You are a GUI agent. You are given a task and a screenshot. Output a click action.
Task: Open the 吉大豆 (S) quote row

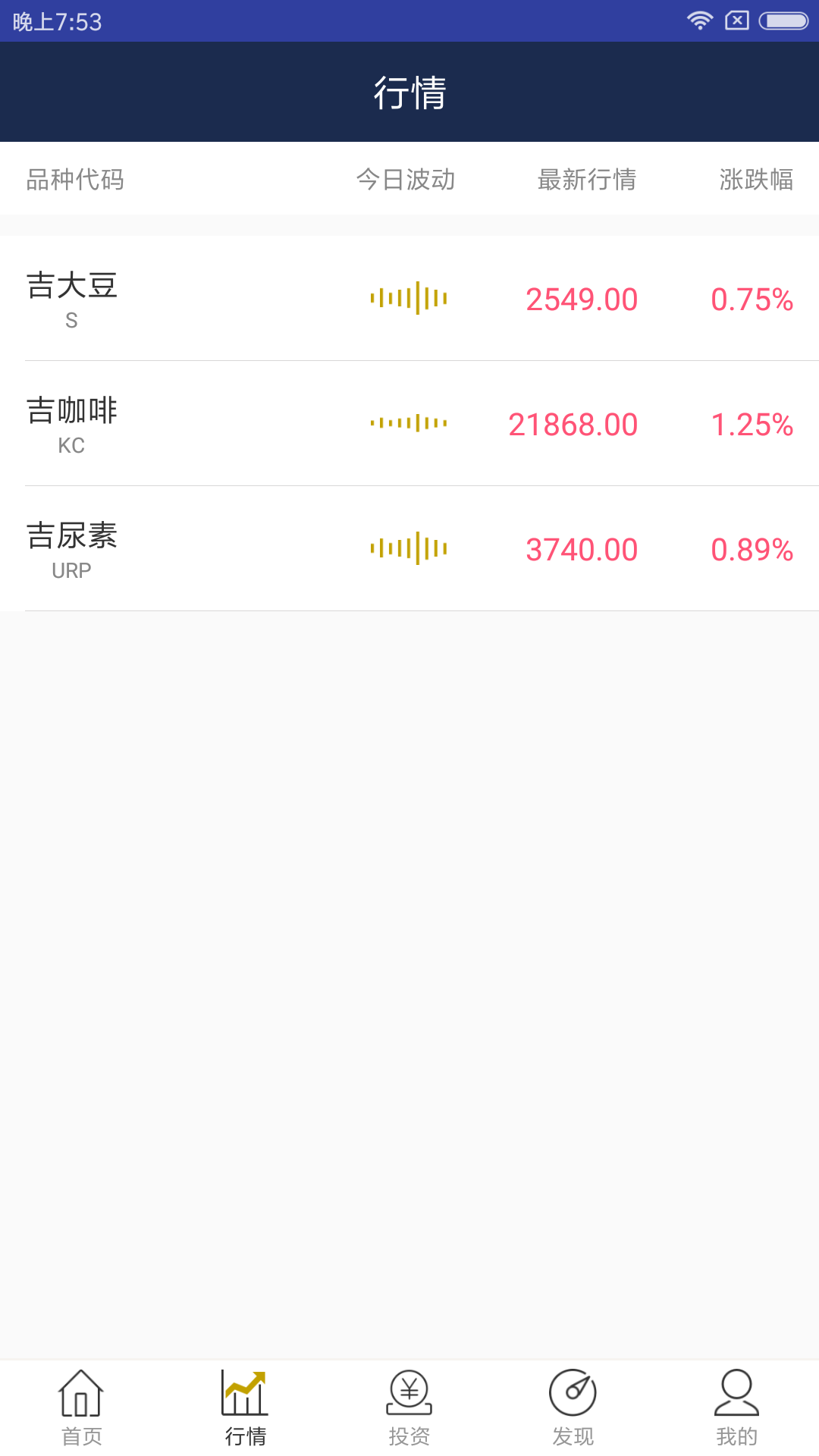[x=409, y=298]
